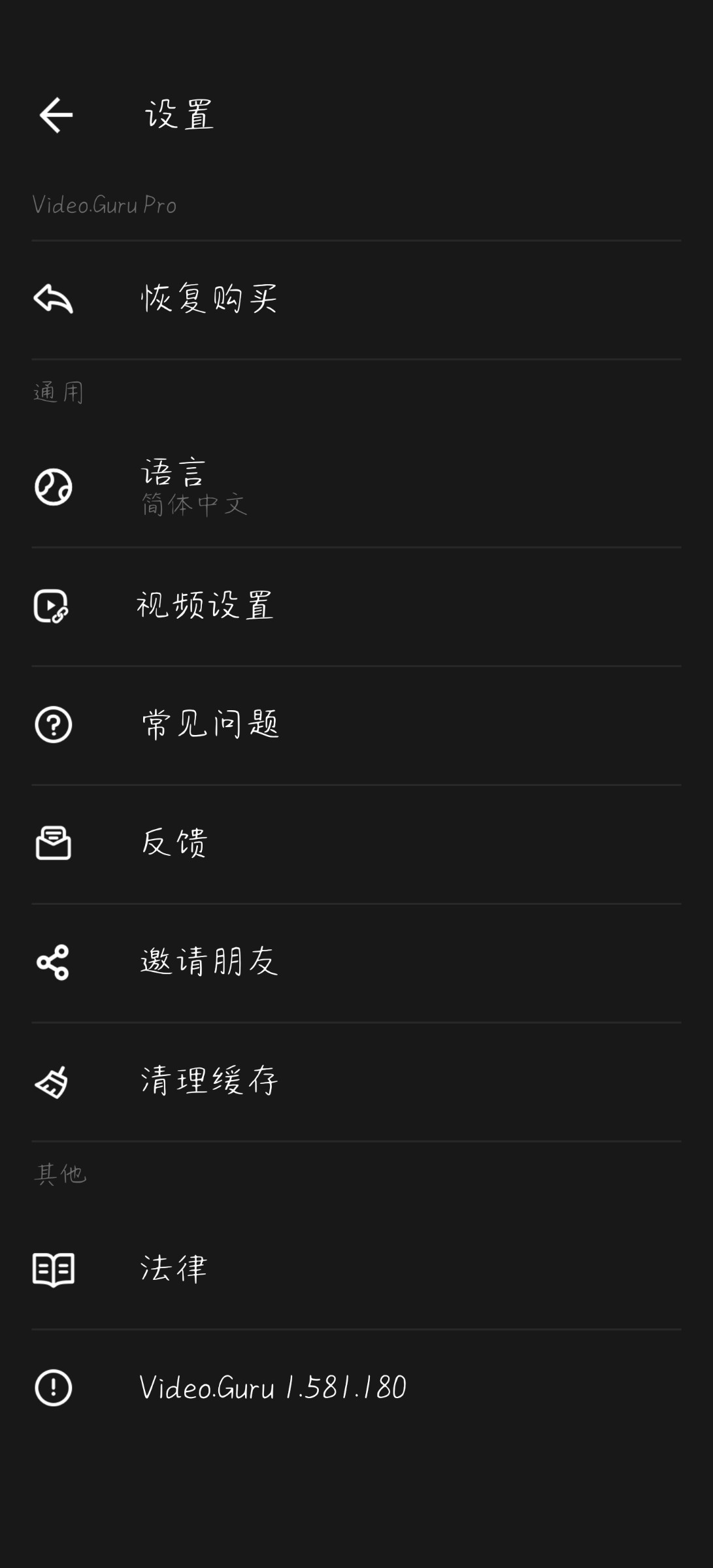
Task: Tap 清理缓存 to clear cache
Action: (356, 1082)
